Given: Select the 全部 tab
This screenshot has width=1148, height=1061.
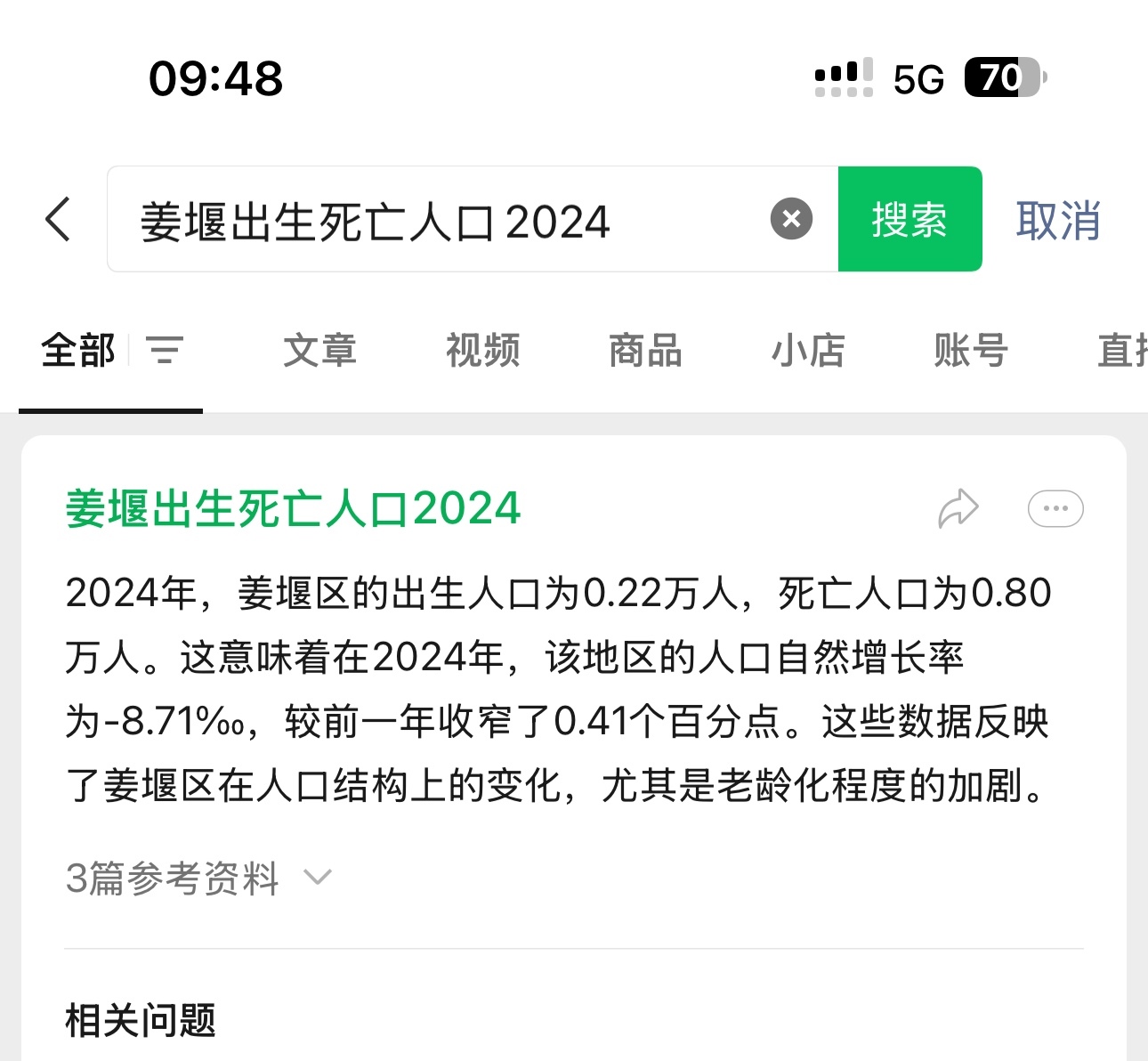Looking at the screenshot, I should tap(78, 350).
